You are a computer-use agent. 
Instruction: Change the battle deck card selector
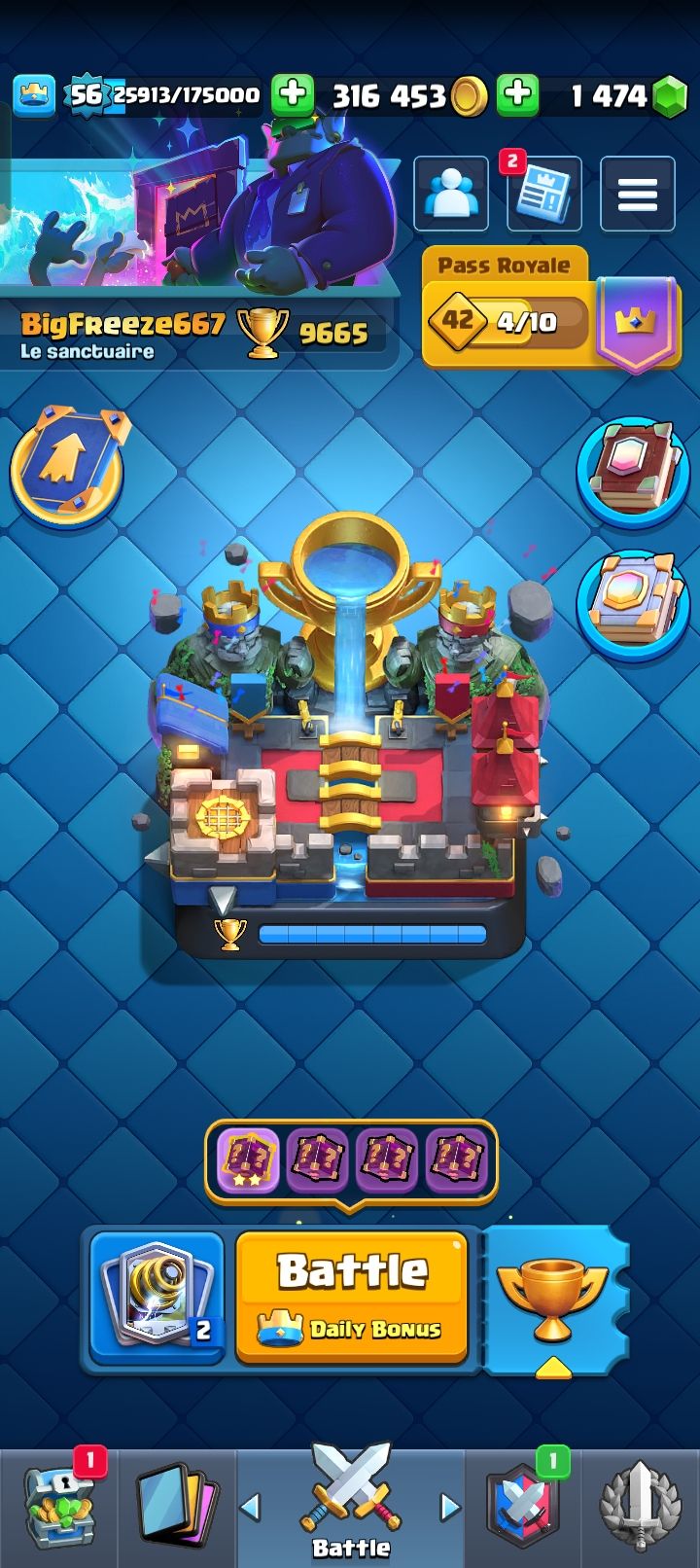click(157, 1299)
